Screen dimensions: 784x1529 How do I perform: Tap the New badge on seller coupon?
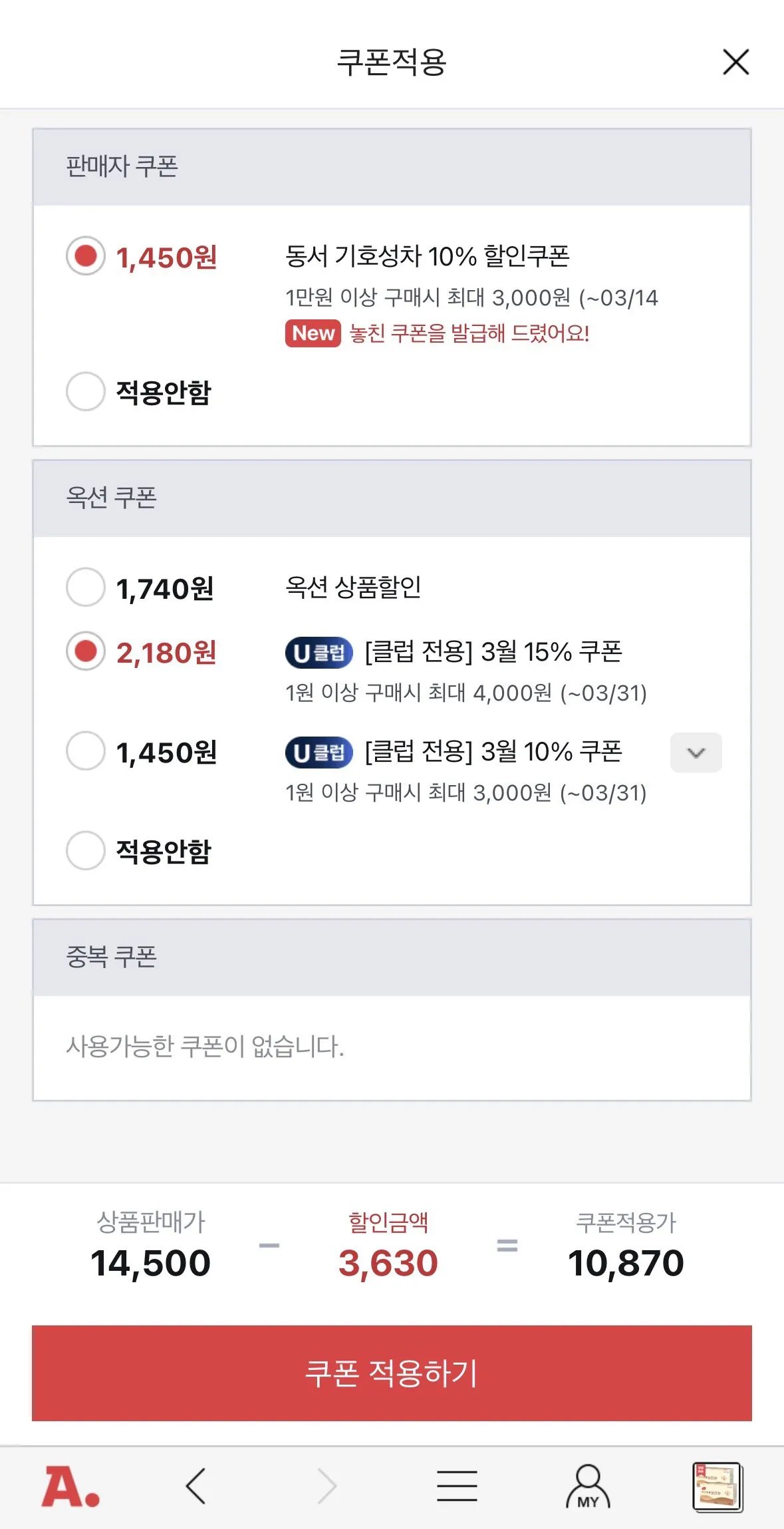coord(313,333)
